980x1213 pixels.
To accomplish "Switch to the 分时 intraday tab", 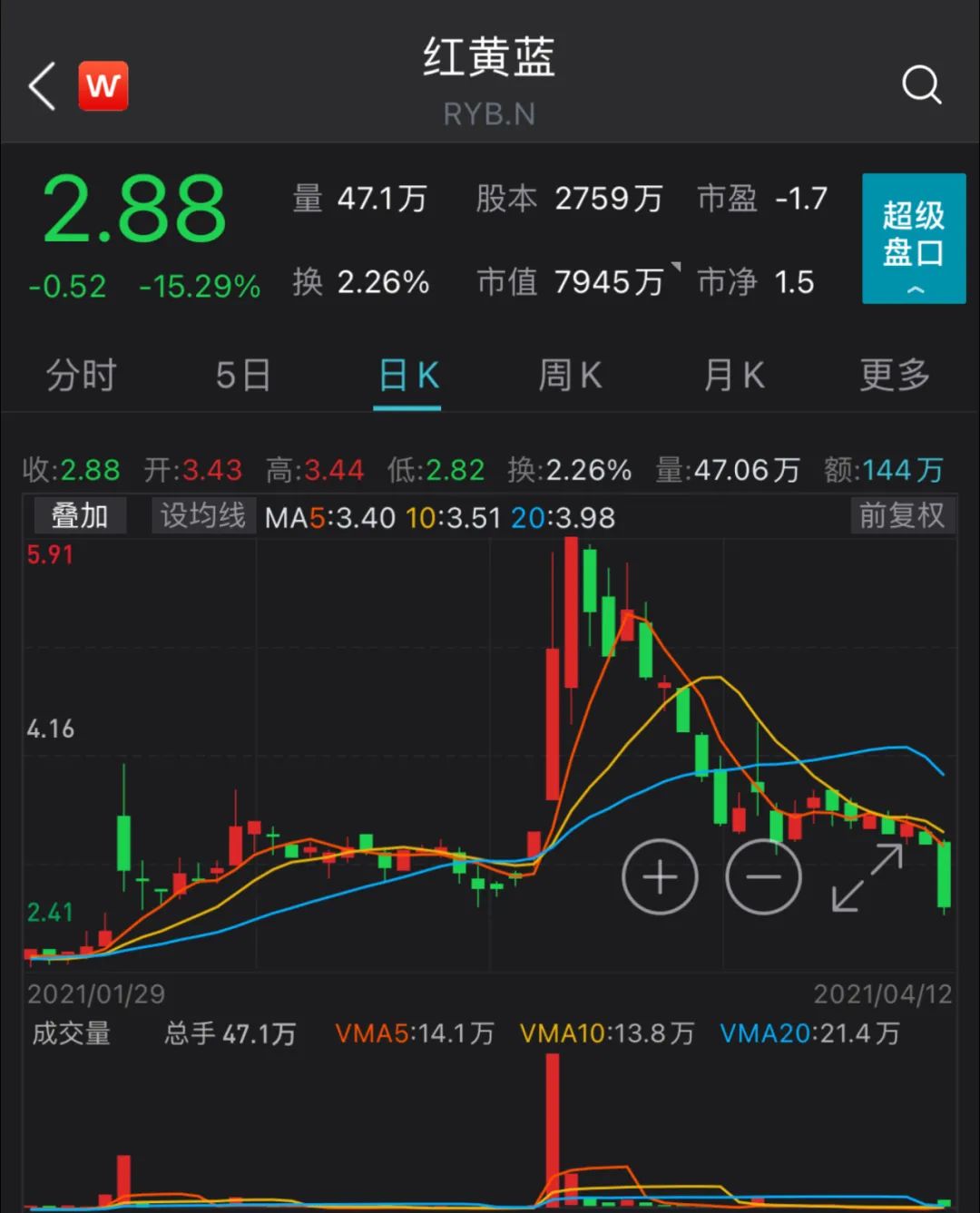I will click(80, 375).
